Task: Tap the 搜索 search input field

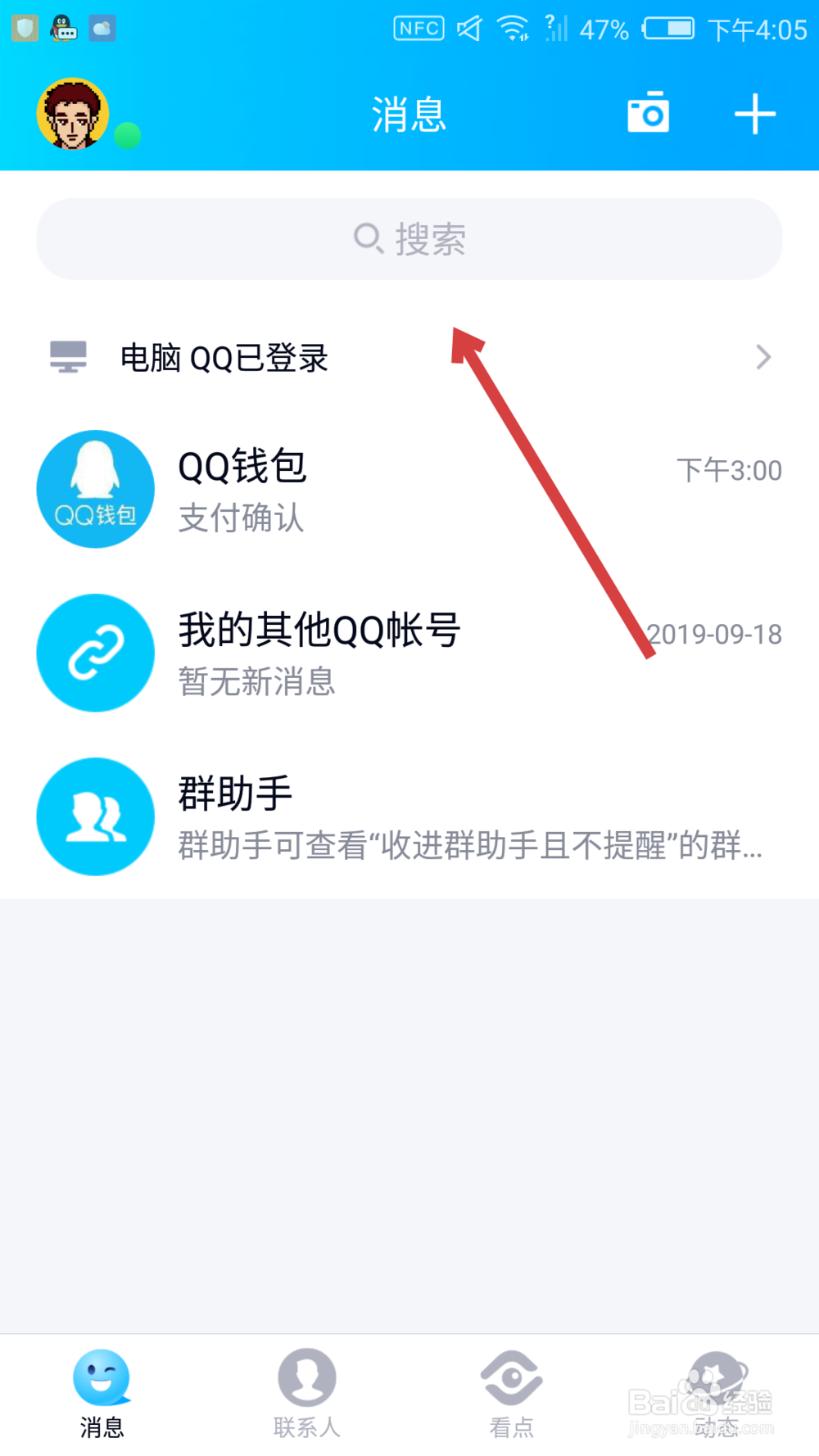Action: [409, 238]
